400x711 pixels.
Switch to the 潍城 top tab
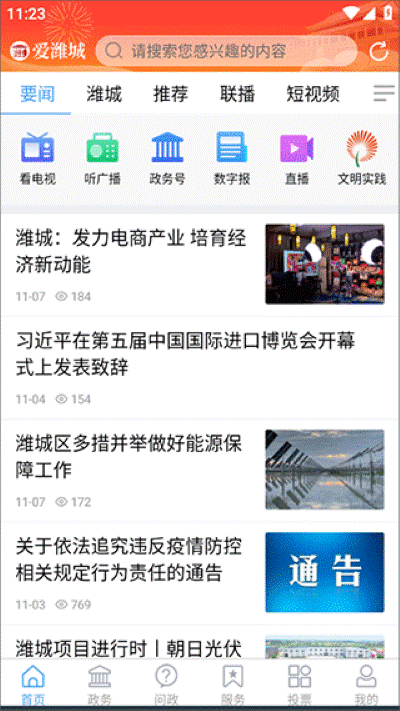click(104, 94)
